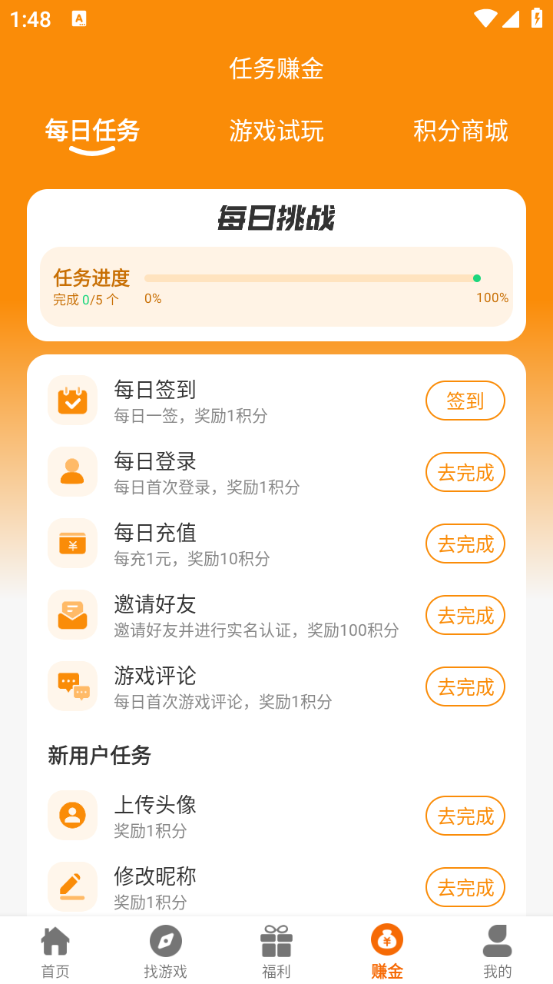Tap 去完成 for 游戏评论
Screen dimensions: 553x984
coord(465,687)
